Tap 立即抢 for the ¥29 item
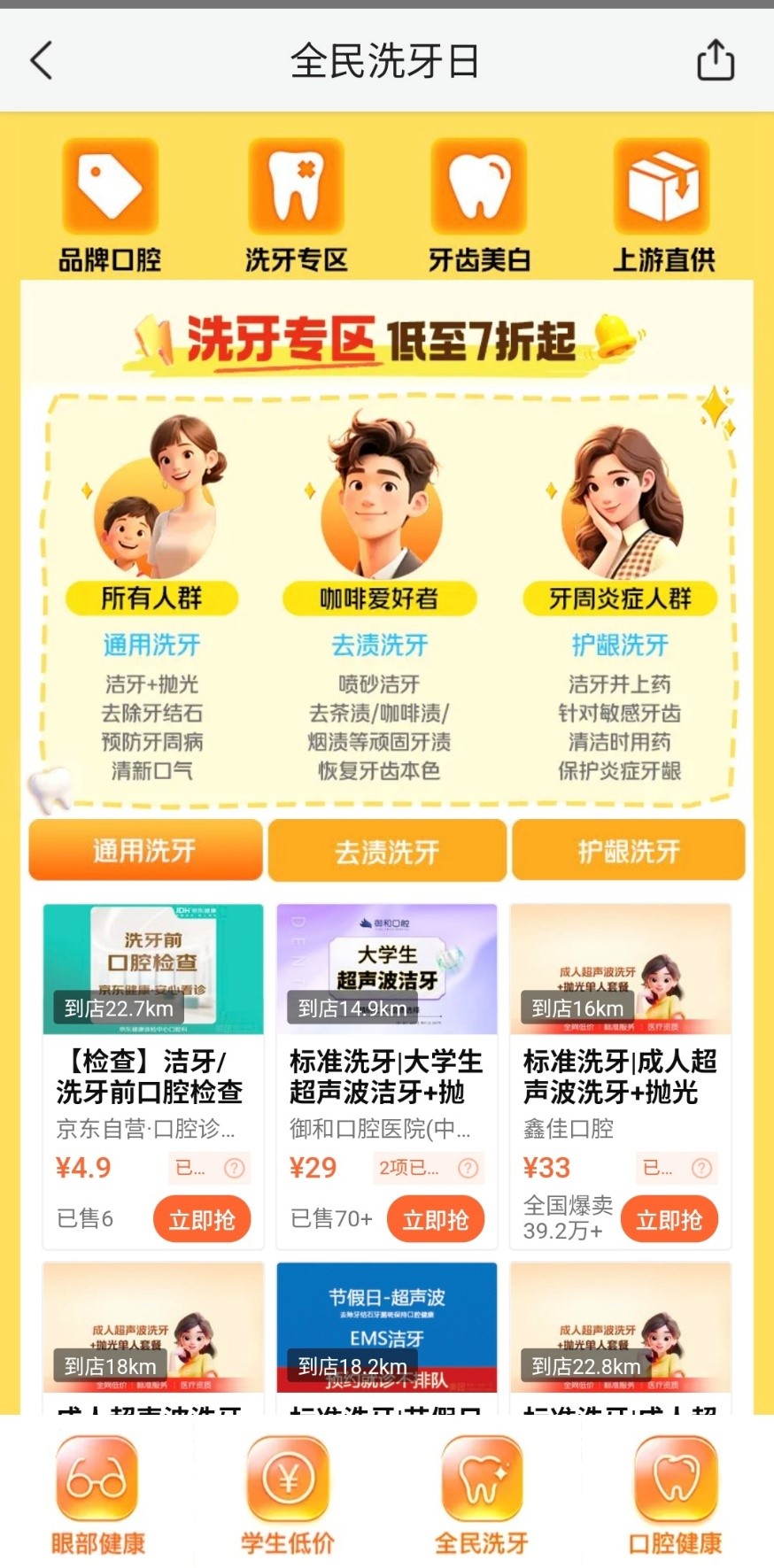774x1568 pixels. click(x=436, y=1219)
